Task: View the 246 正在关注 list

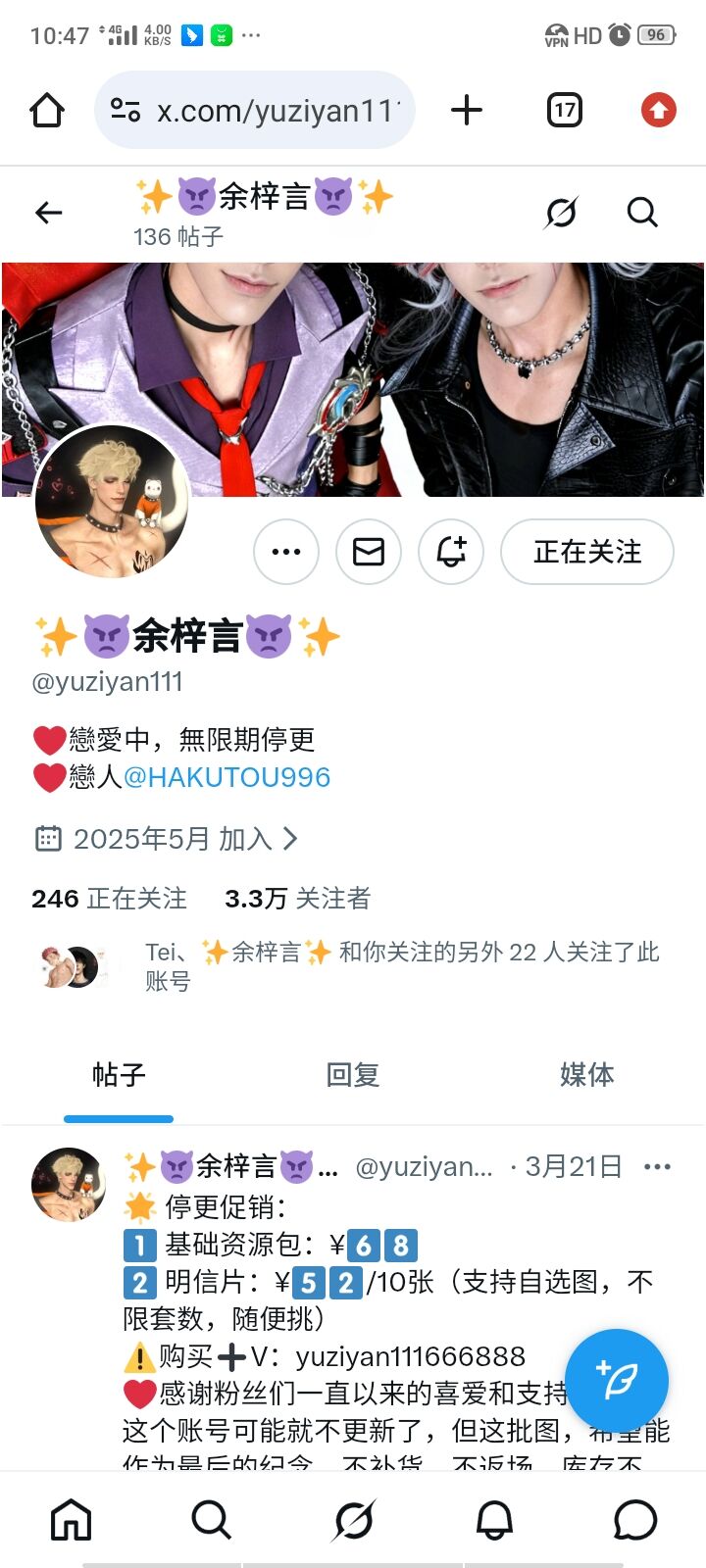Action: click(109, 899)
